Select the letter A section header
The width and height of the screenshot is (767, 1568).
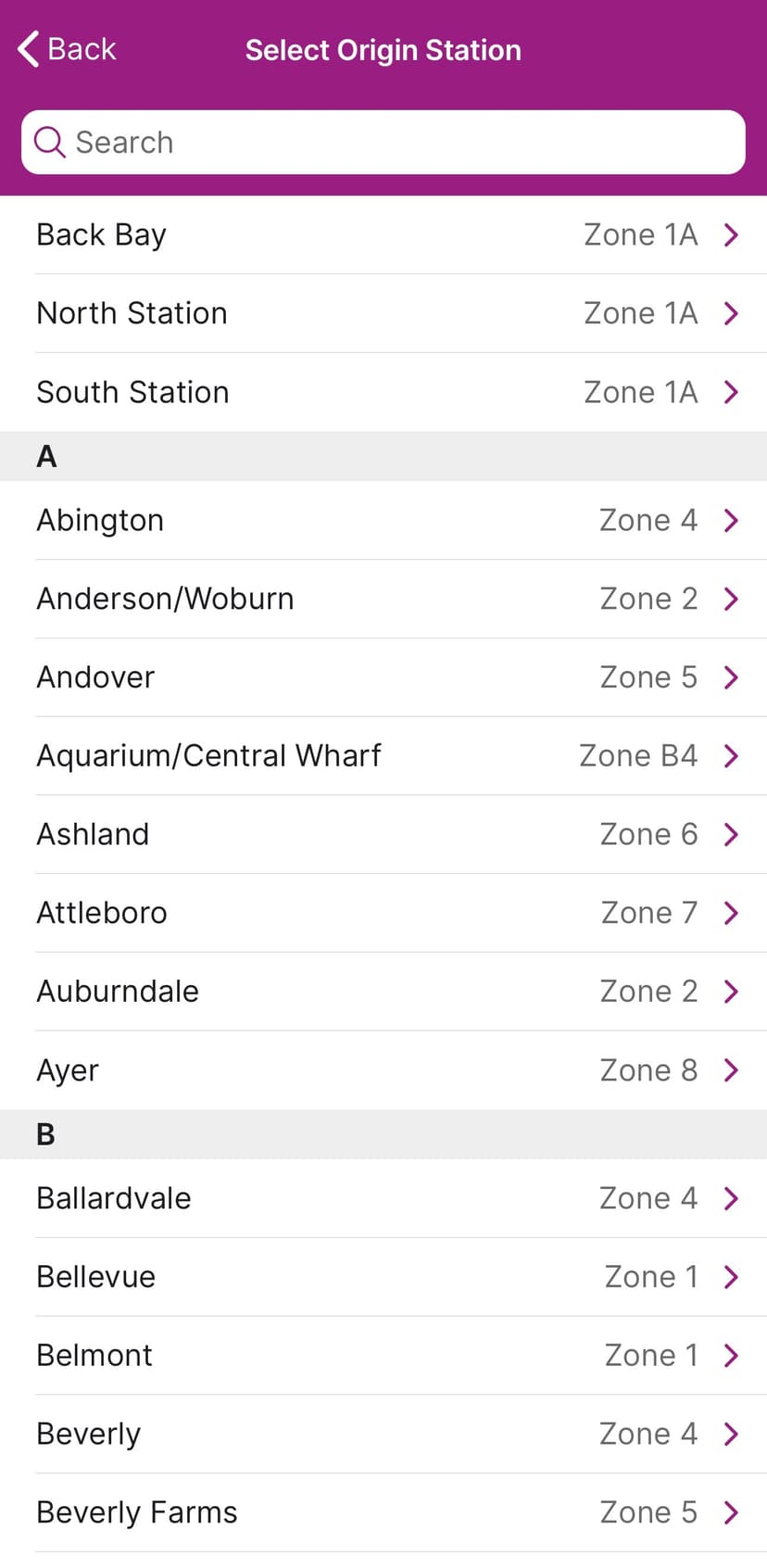tap(46, 456)
